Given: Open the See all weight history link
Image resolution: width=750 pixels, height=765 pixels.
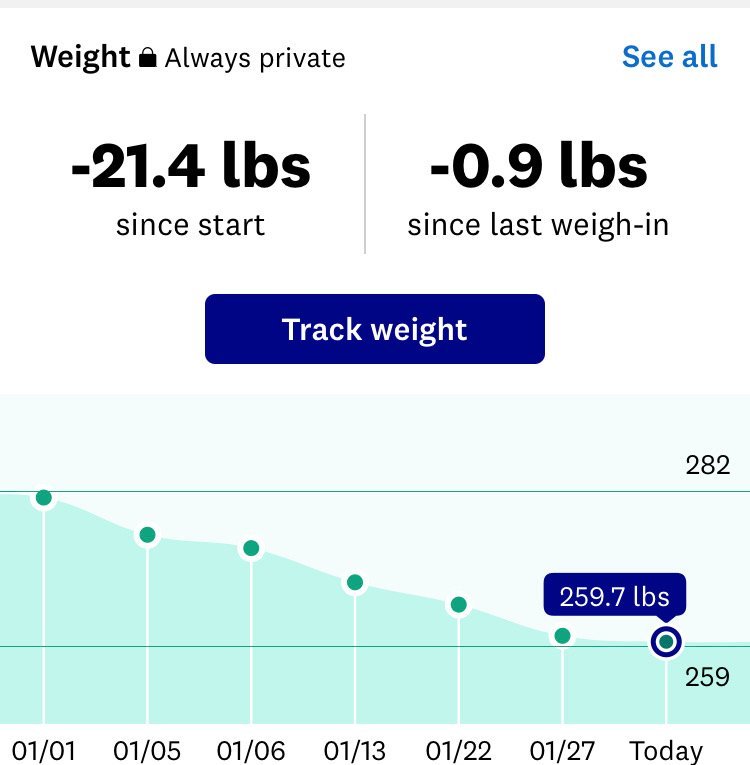Looking at the screenshot, I should (x=669, y=57).
